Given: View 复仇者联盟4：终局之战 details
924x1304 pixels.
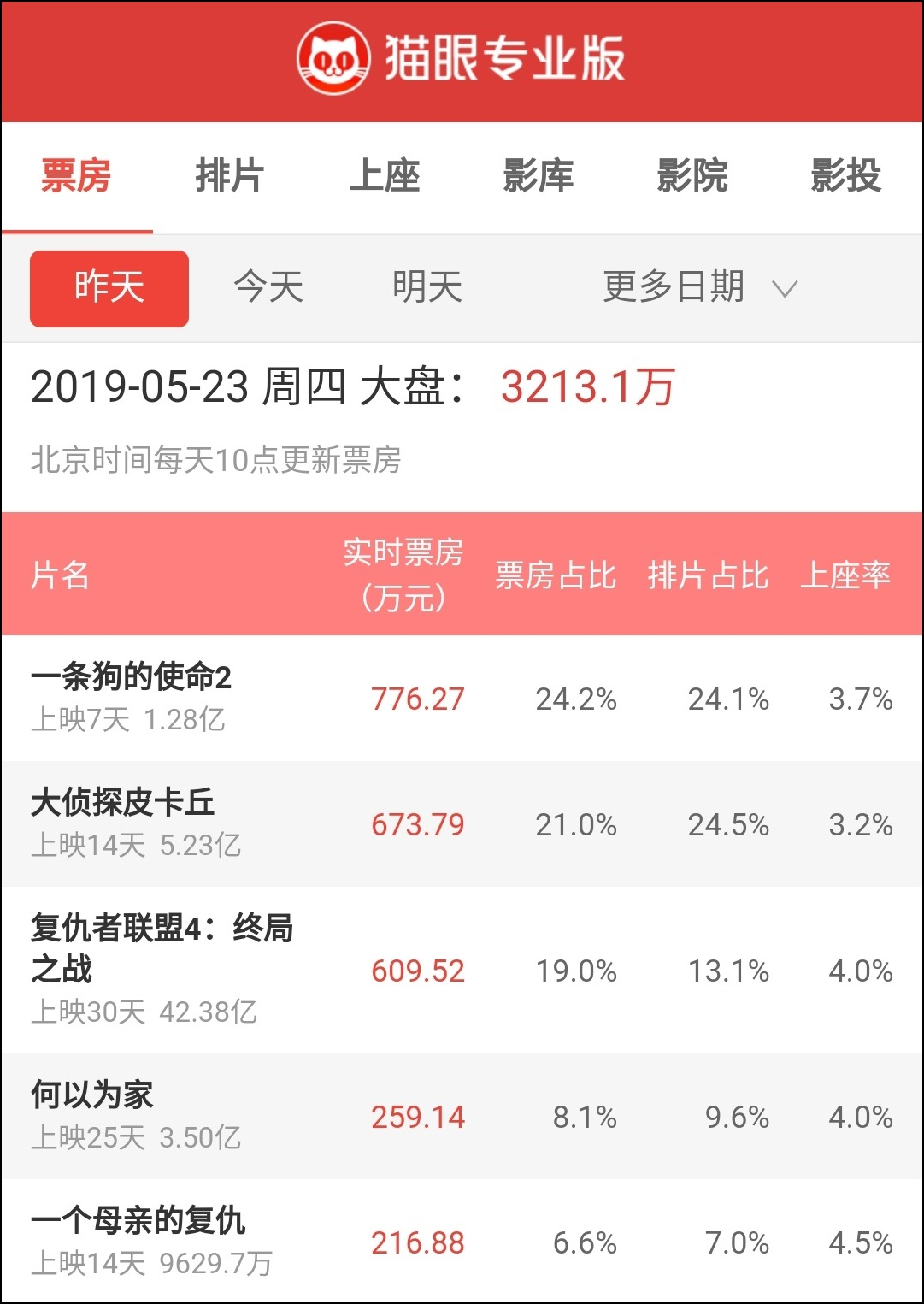Looking at the screenshot, I should point(462,970).
